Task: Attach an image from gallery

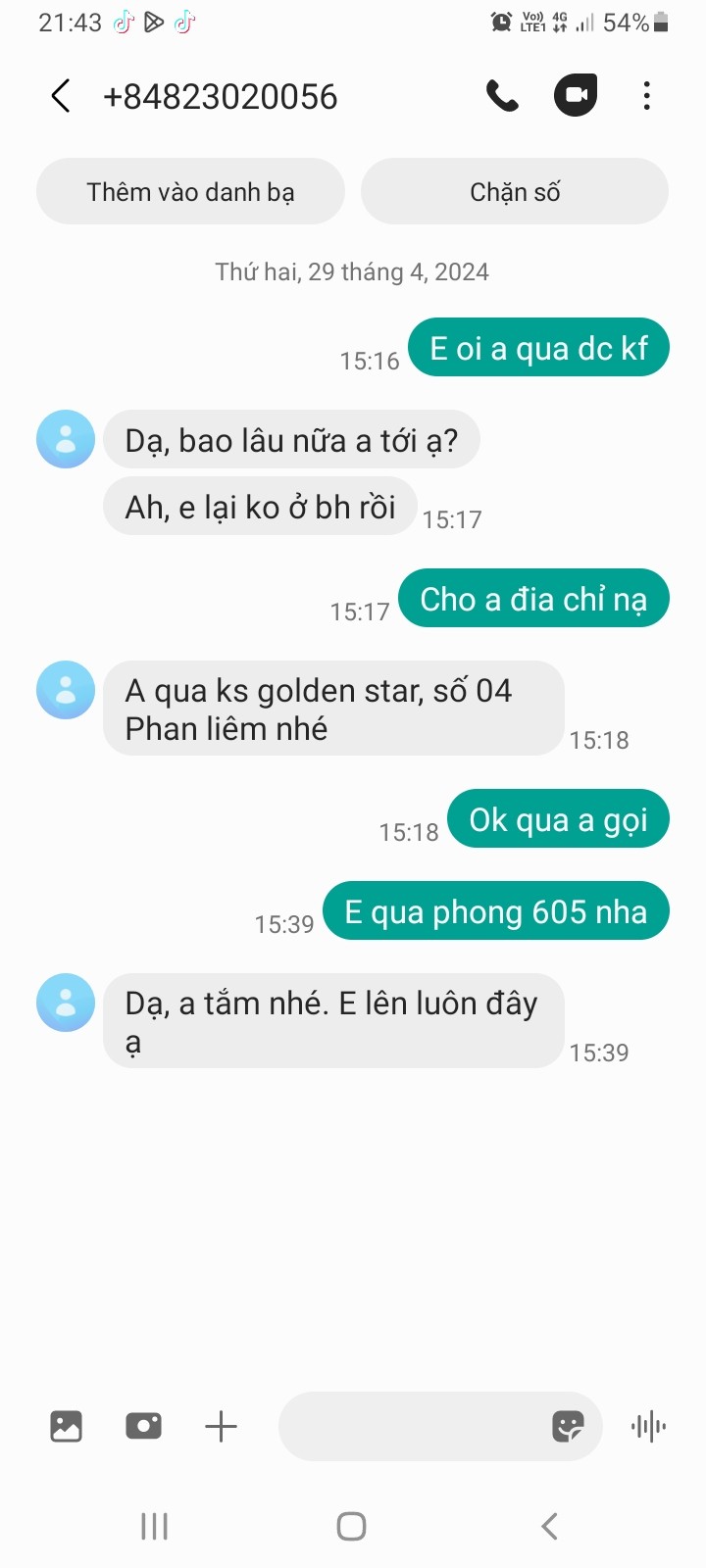Action: click(x=66, y=1426)
